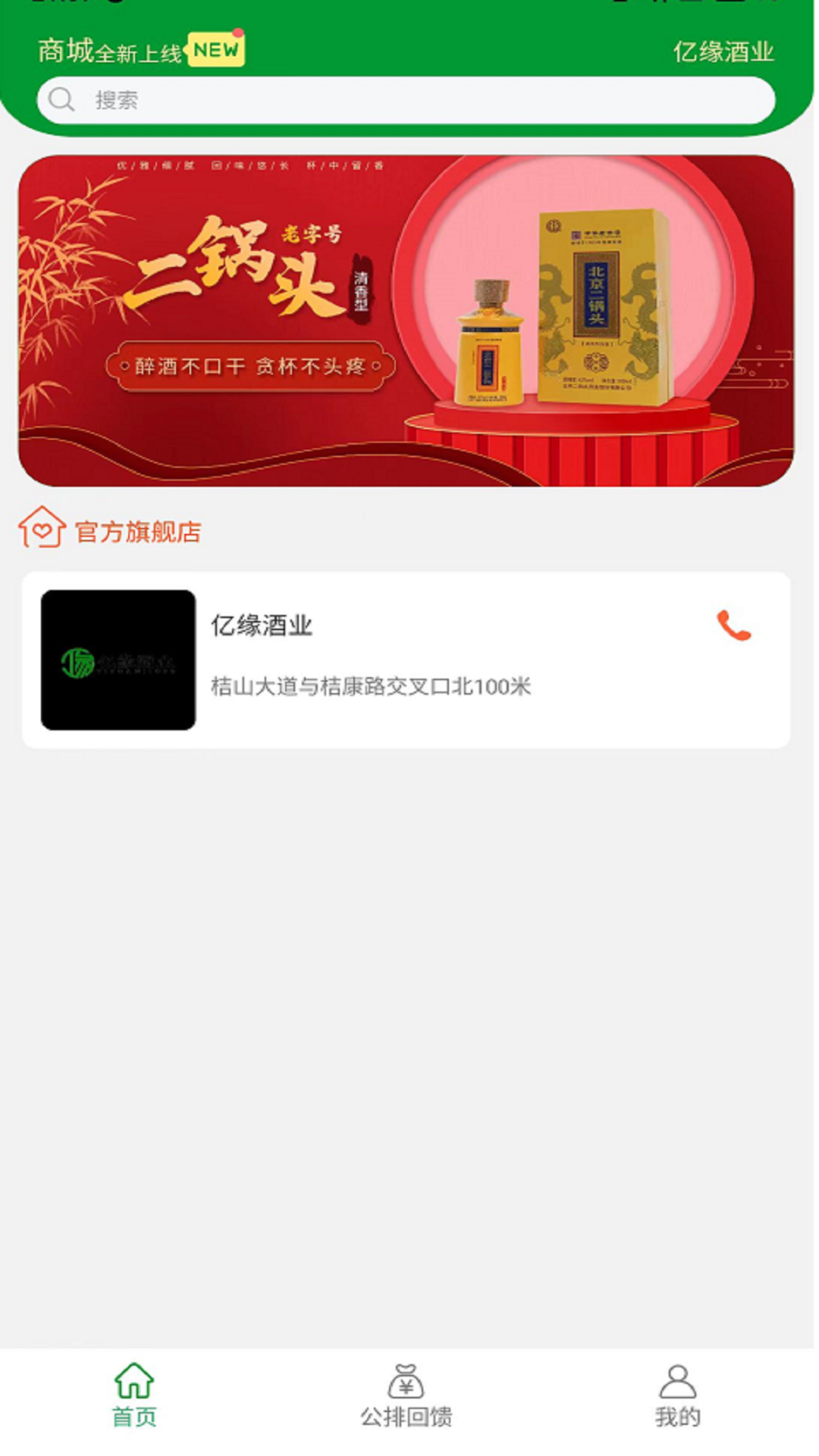This screenshot has width=819, height=1456.
Task: Switch to the 首页 tab
Action: click(x=134, y=1395)
